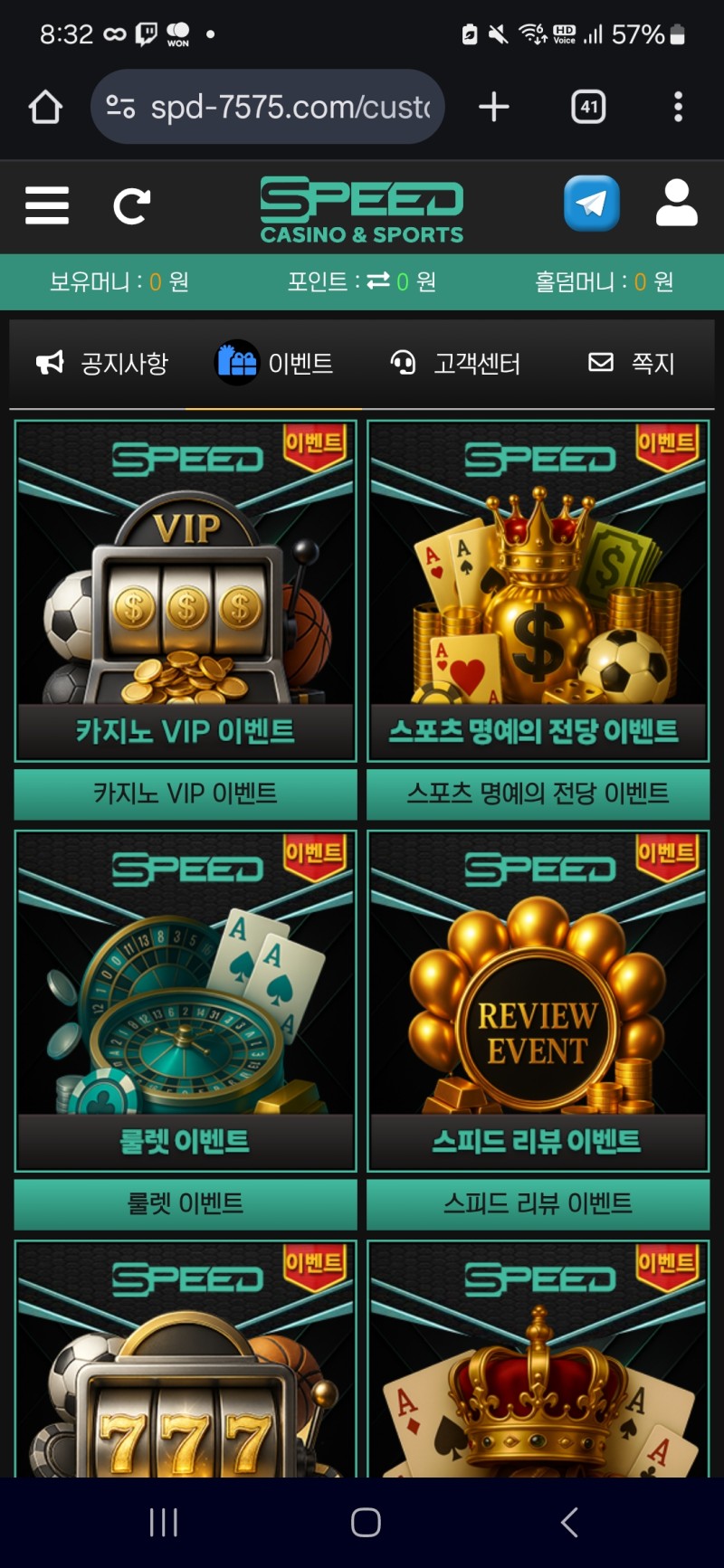This screenshot has height=1568, width=724.
Task: Open the 777 slot machine event tile
Action: click(186, 1366)
